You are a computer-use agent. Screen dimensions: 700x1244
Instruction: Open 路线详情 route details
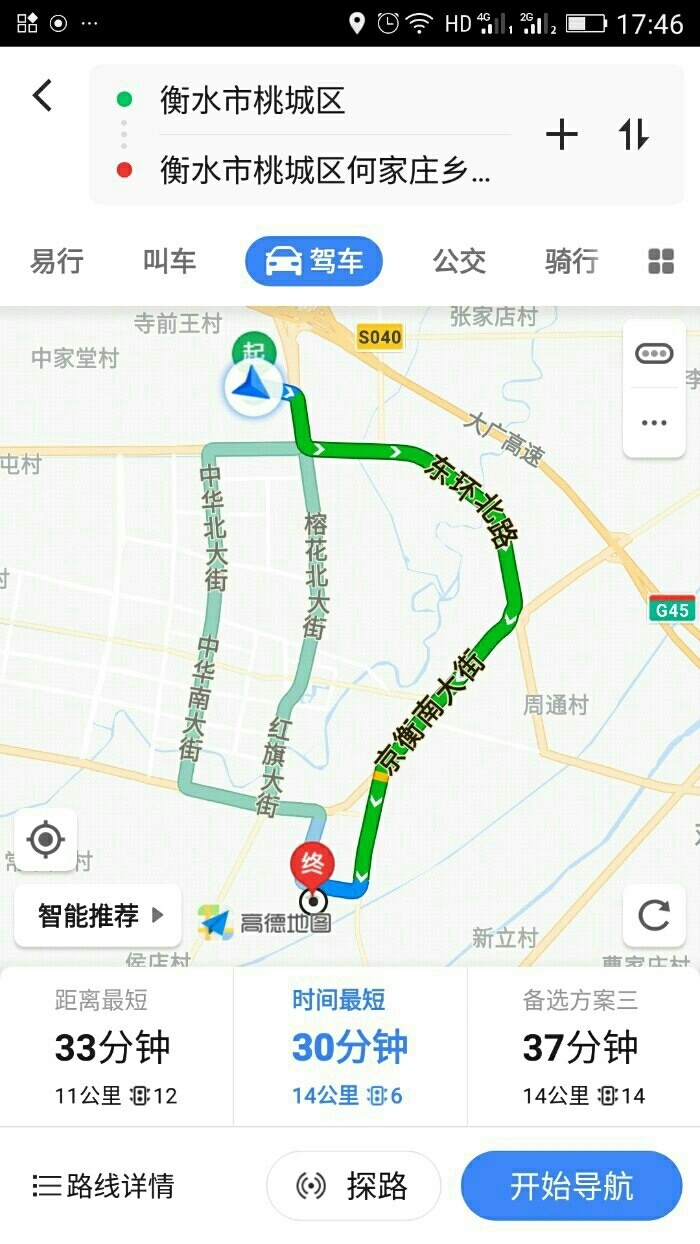click(x=104, y=1186)
